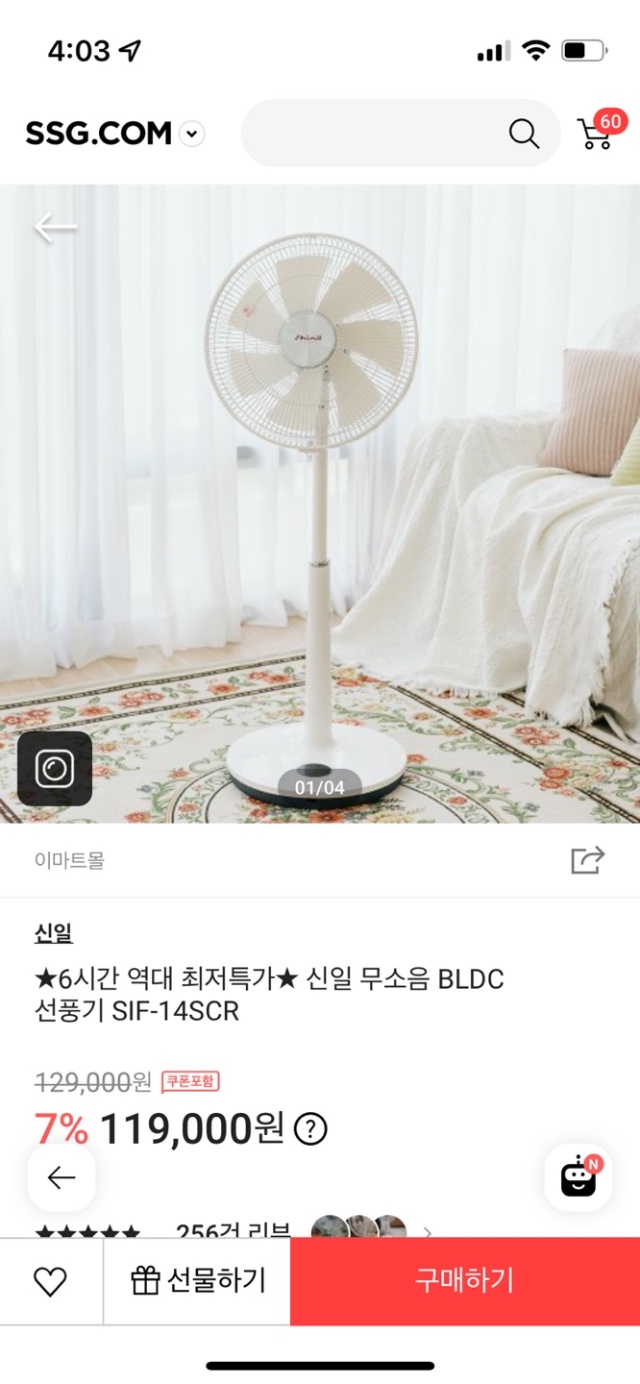Add the product to wishlist with the heart
Image resolution: width=640 pixels, height=1384 pixels.
(50, 1281)
